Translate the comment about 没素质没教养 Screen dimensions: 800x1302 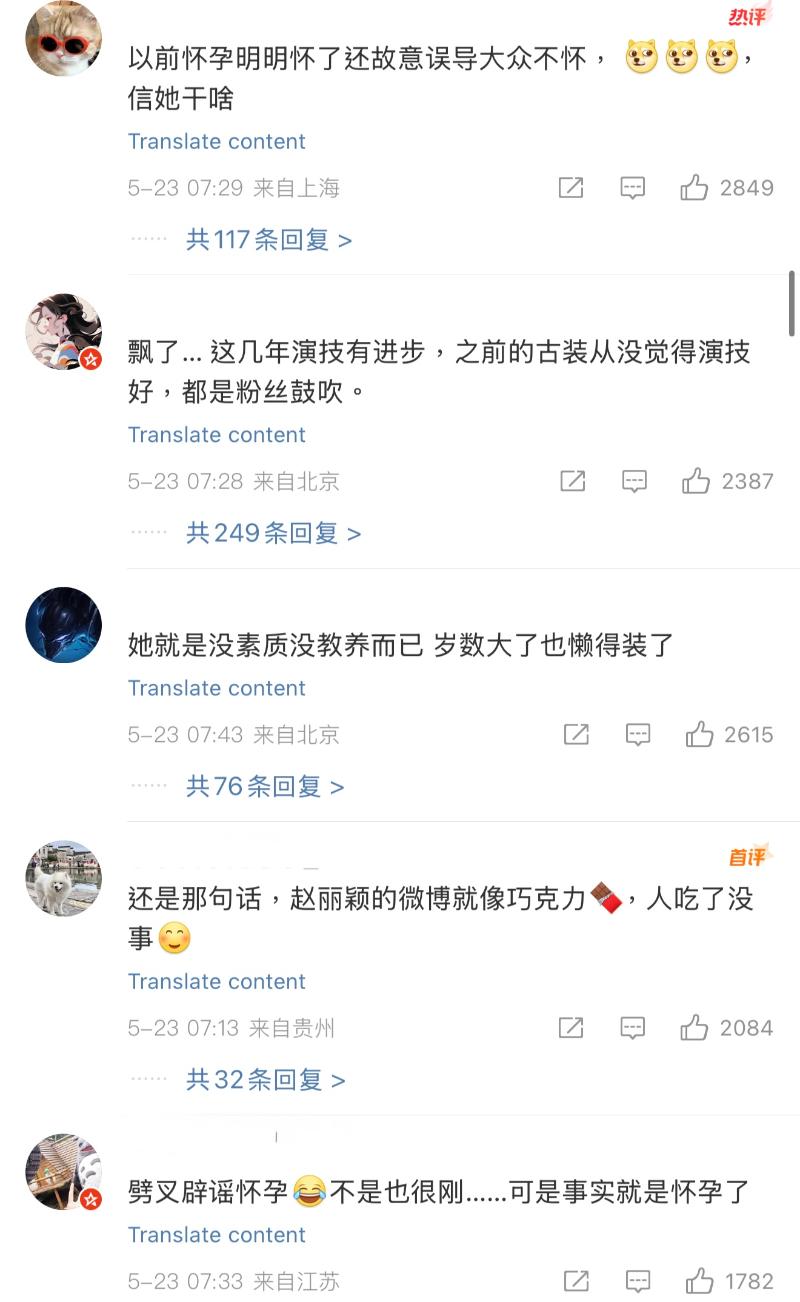(217, 688)
